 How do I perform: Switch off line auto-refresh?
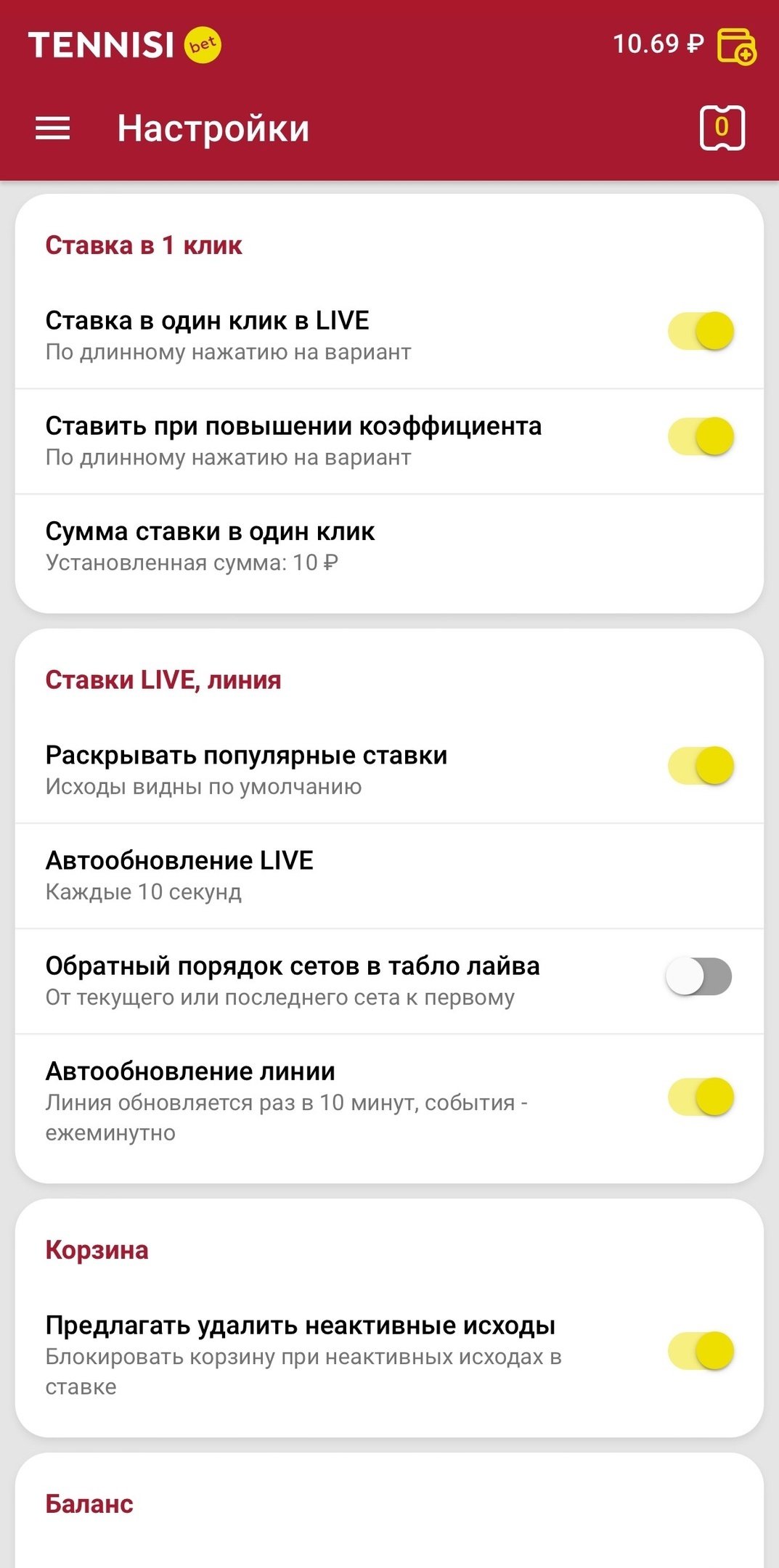(x=701, y=1096)
